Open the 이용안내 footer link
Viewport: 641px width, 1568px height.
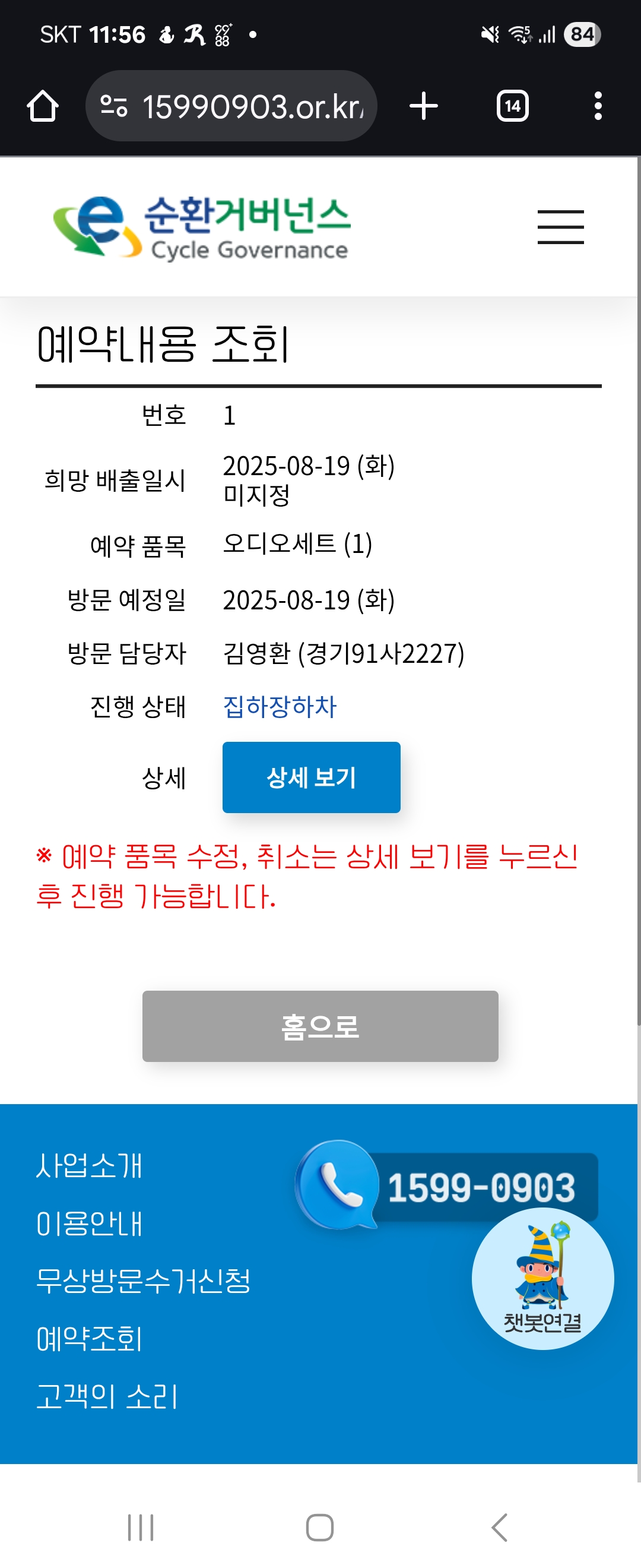[90, 1224]
